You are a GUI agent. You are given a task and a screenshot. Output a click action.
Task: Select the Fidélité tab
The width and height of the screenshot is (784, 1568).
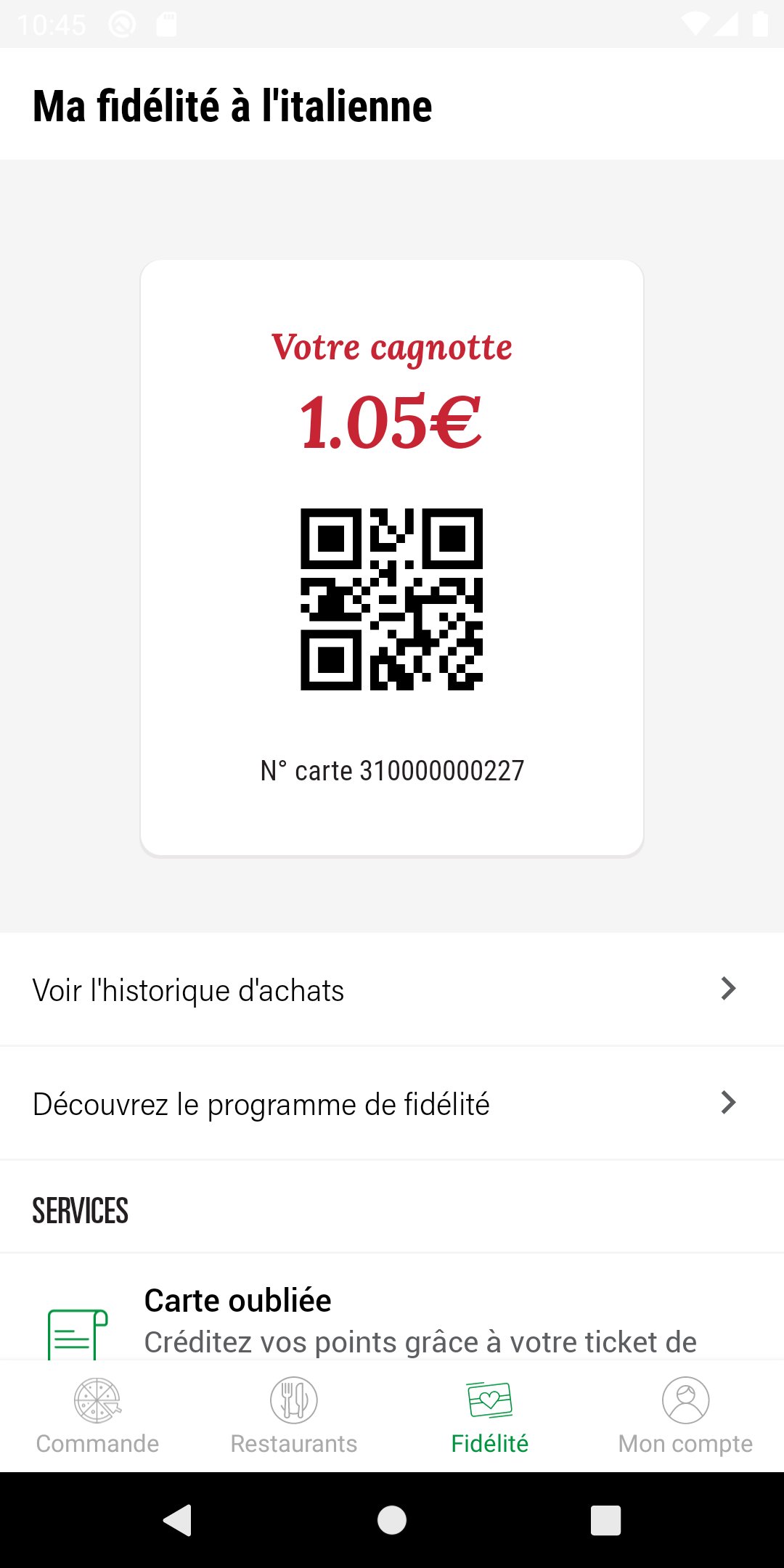pos(490,1417)
